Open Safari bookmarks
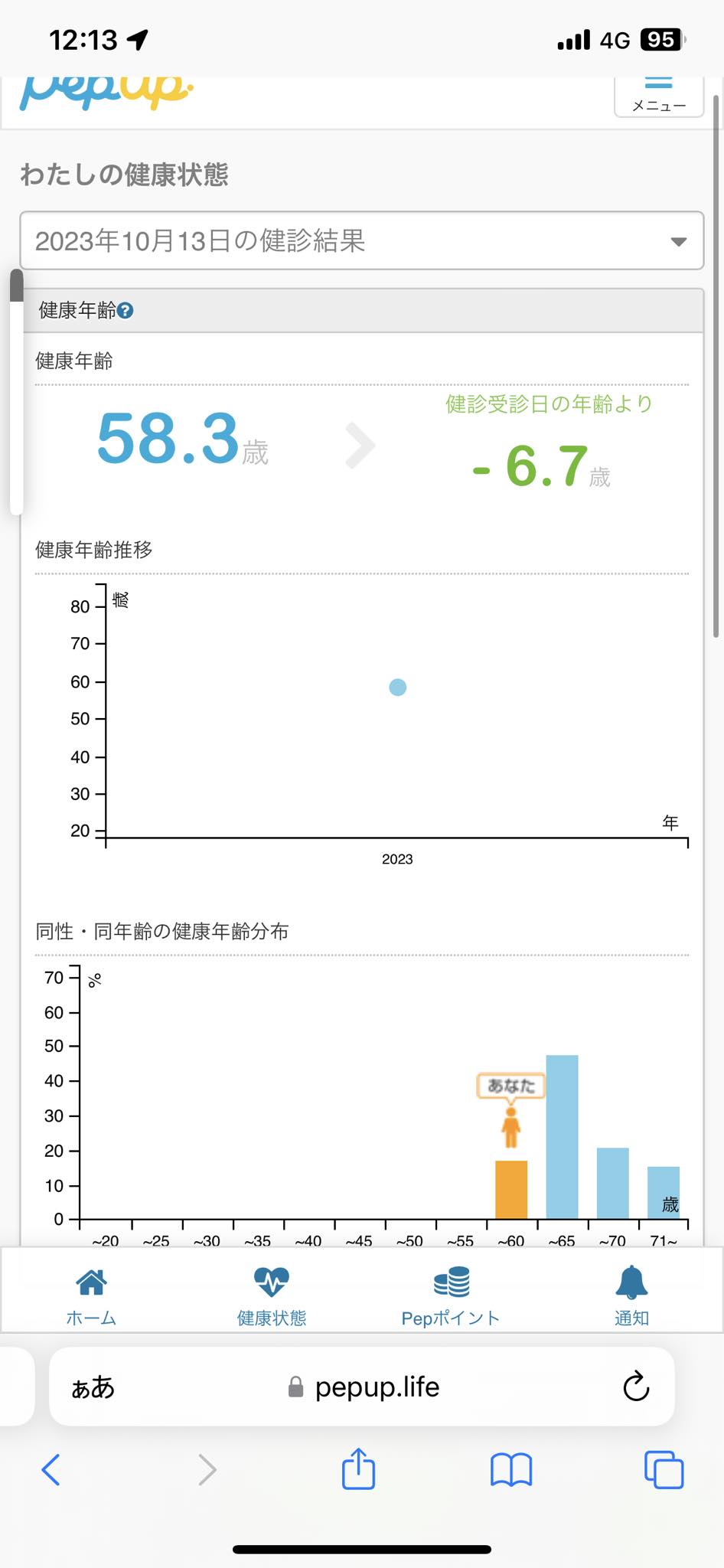 click(510, 1469)
